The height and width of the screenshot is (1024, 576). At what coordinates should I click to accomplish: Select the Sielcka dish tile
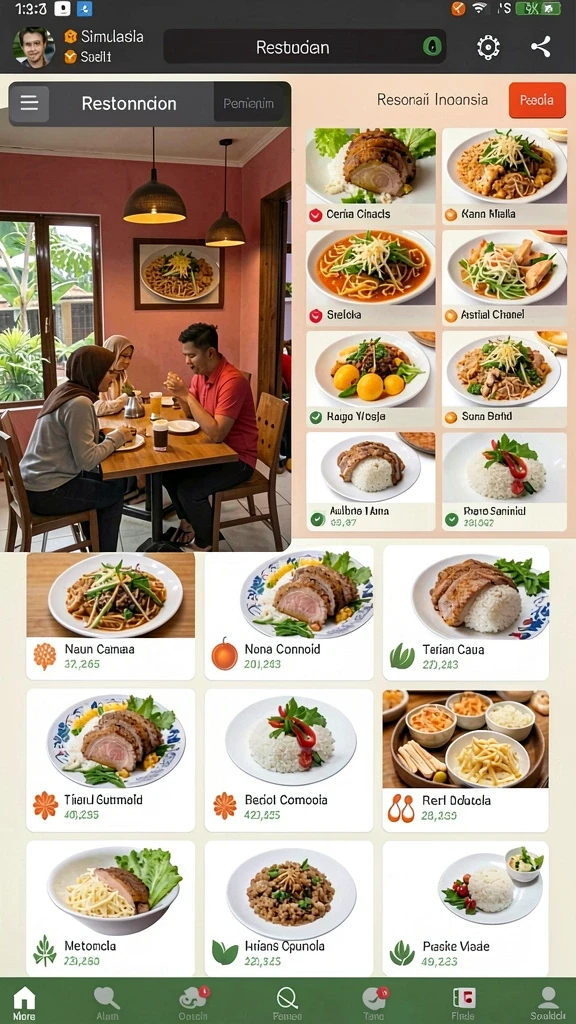coord(371,278)
